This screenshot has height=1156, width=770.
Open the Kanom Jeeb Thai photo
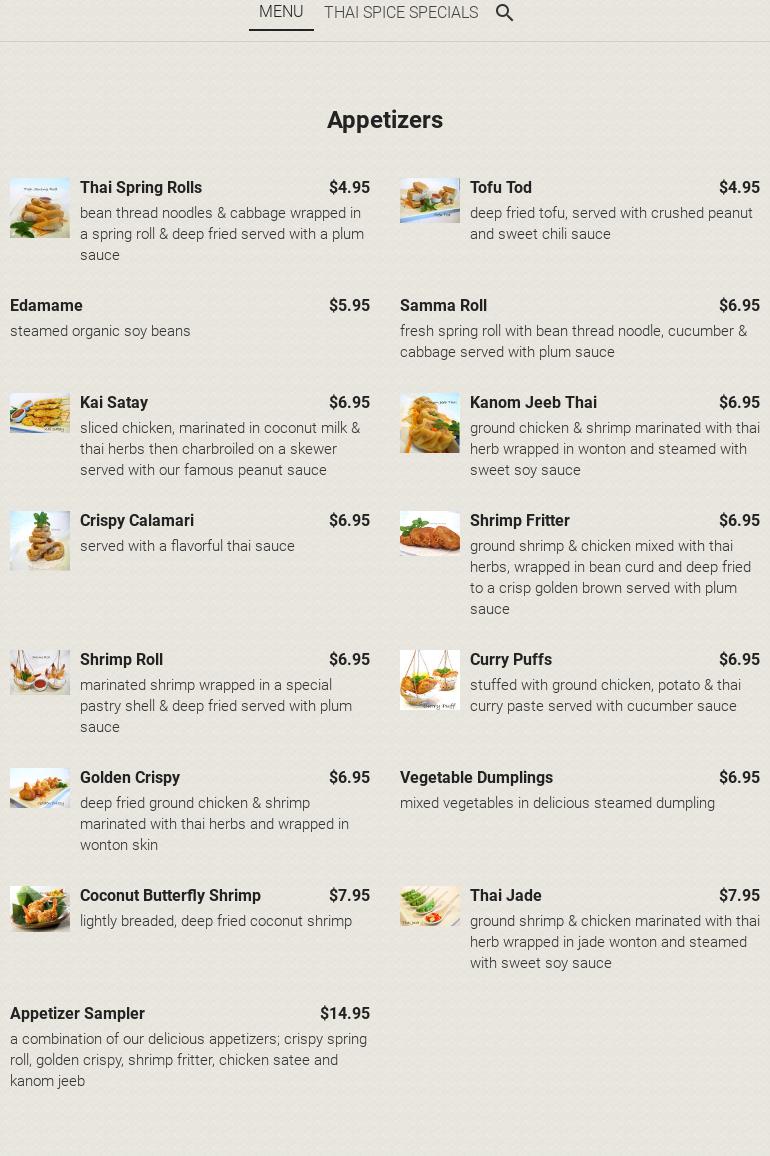[x=430, y=423]
